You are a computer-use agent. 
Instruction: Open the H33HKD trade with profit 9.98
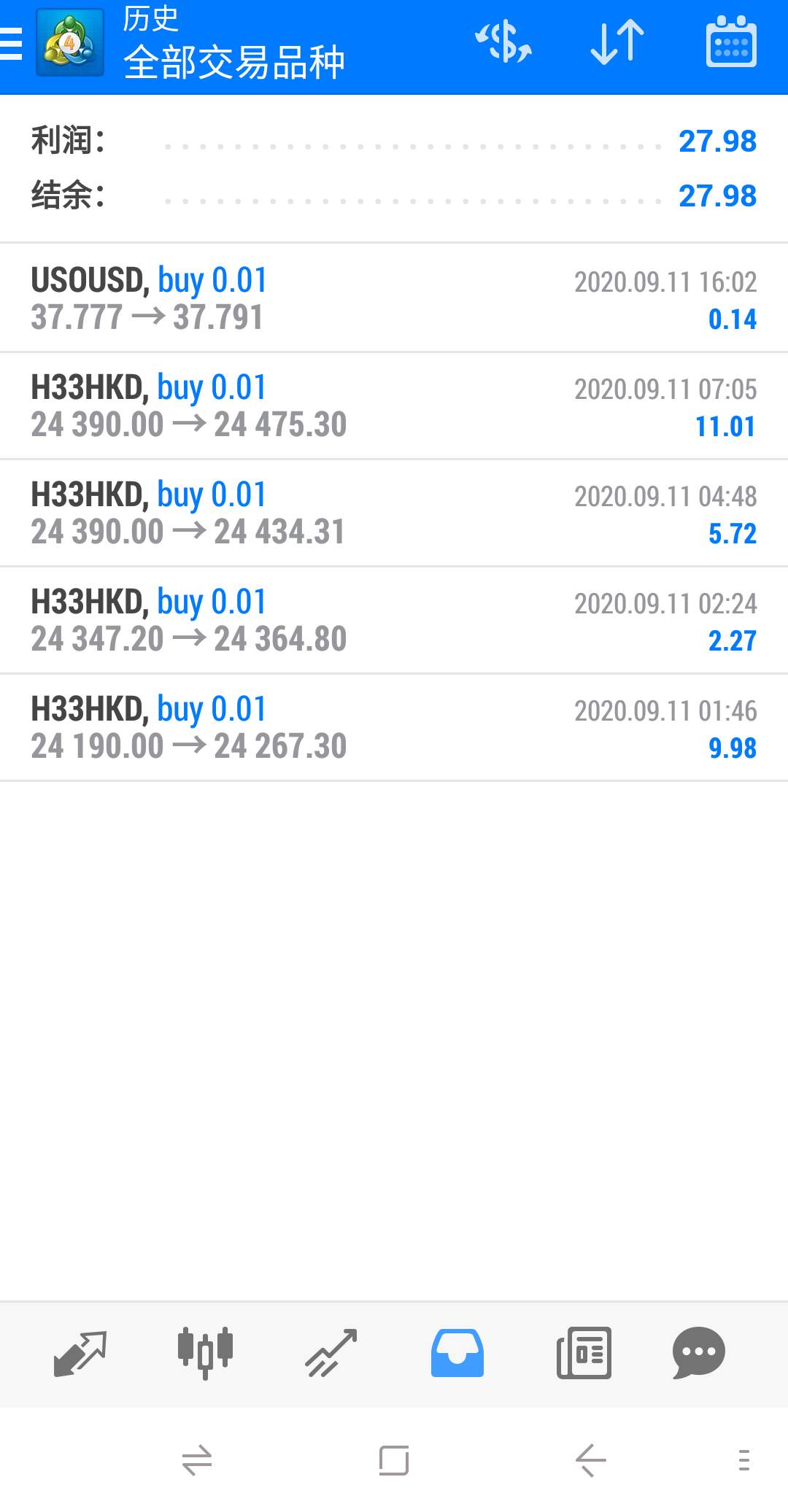(394, 727)
